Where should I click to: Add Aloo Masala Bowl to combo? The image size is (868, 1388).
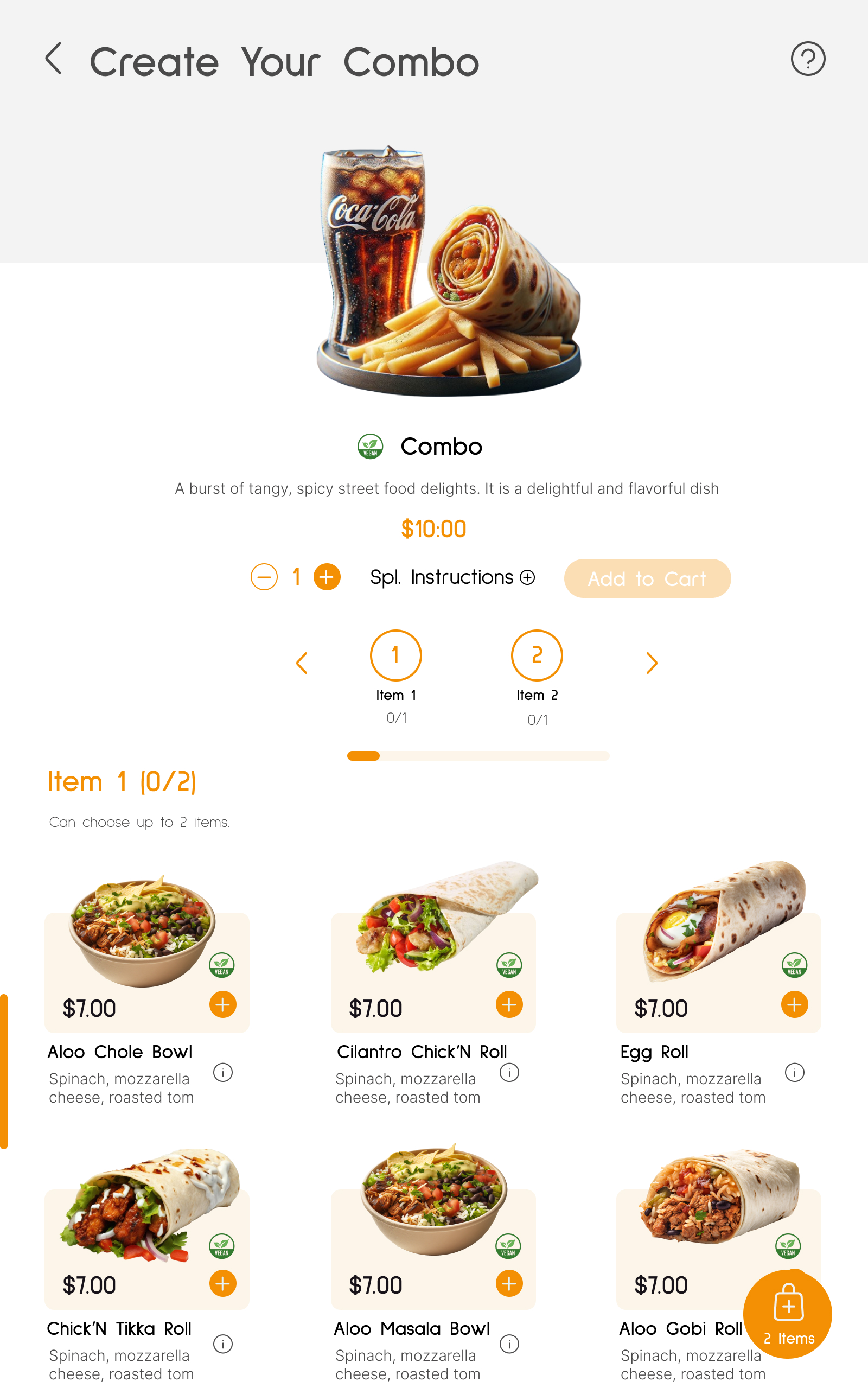click(509, 1283)
